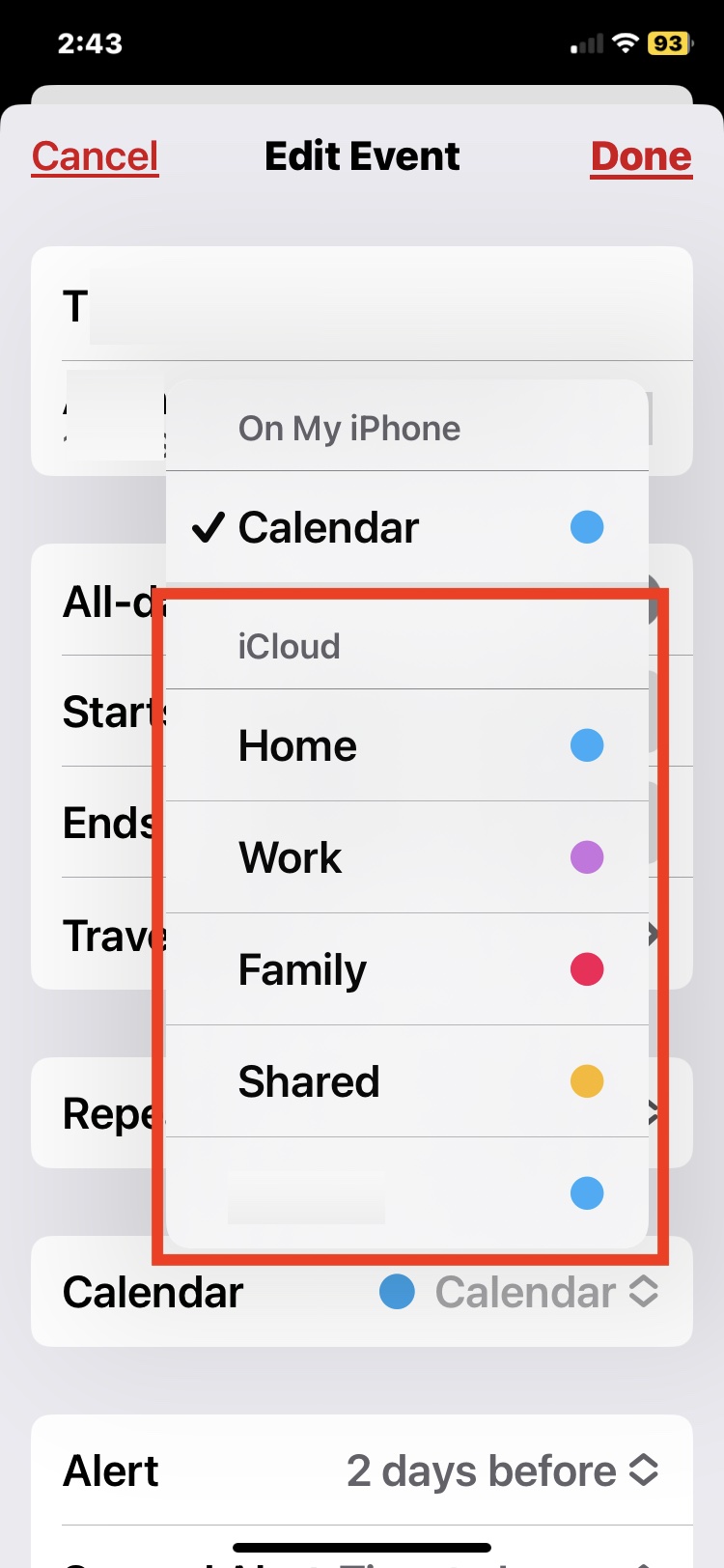Change the Alert 2 days before setting
This screenshot has height=1568, width=724.
502,1471
